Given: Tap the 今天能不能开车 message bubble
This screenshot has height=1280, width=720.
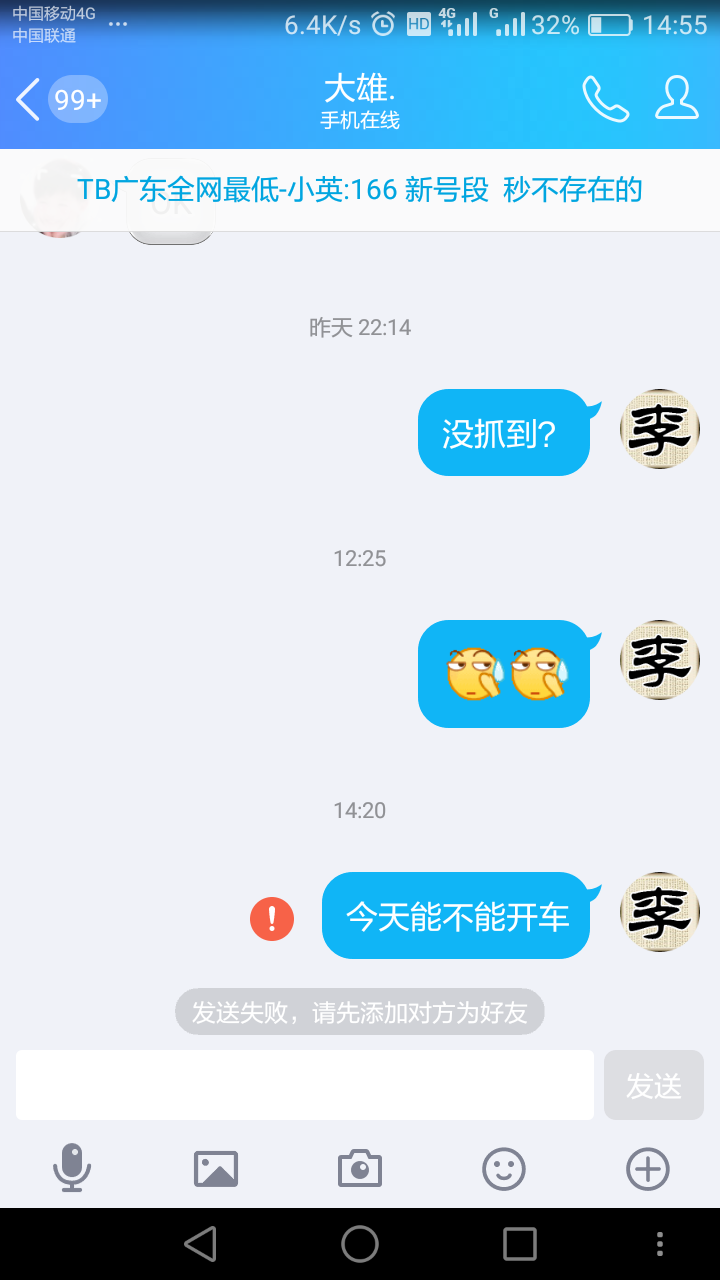Looking at the screenshot, I should (456, 916).
